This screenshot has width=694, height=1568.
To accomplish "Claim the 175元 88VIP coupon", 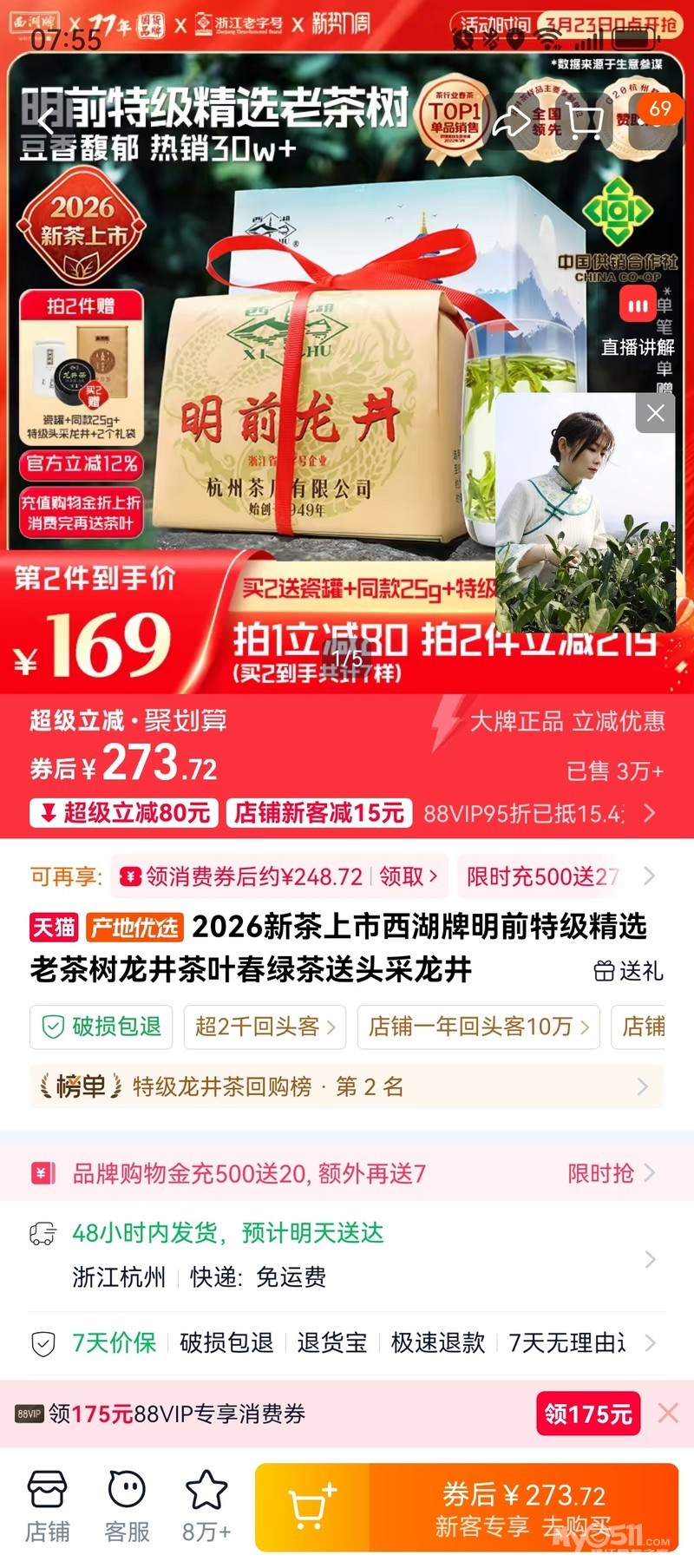I will (x=588, y=1414).
